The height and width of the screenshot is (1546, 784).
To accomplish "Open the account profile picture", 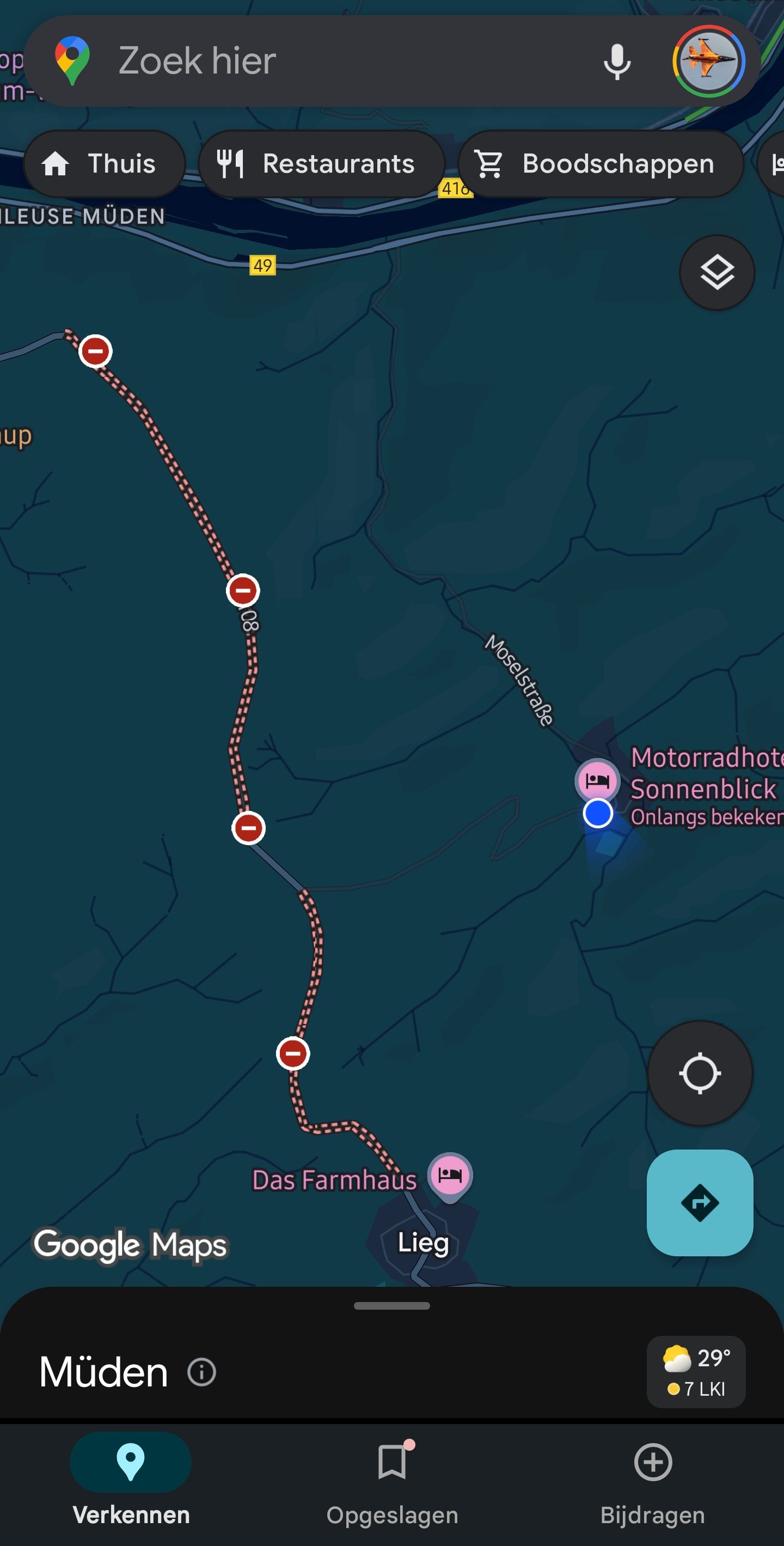I will [x=708, y=61].
